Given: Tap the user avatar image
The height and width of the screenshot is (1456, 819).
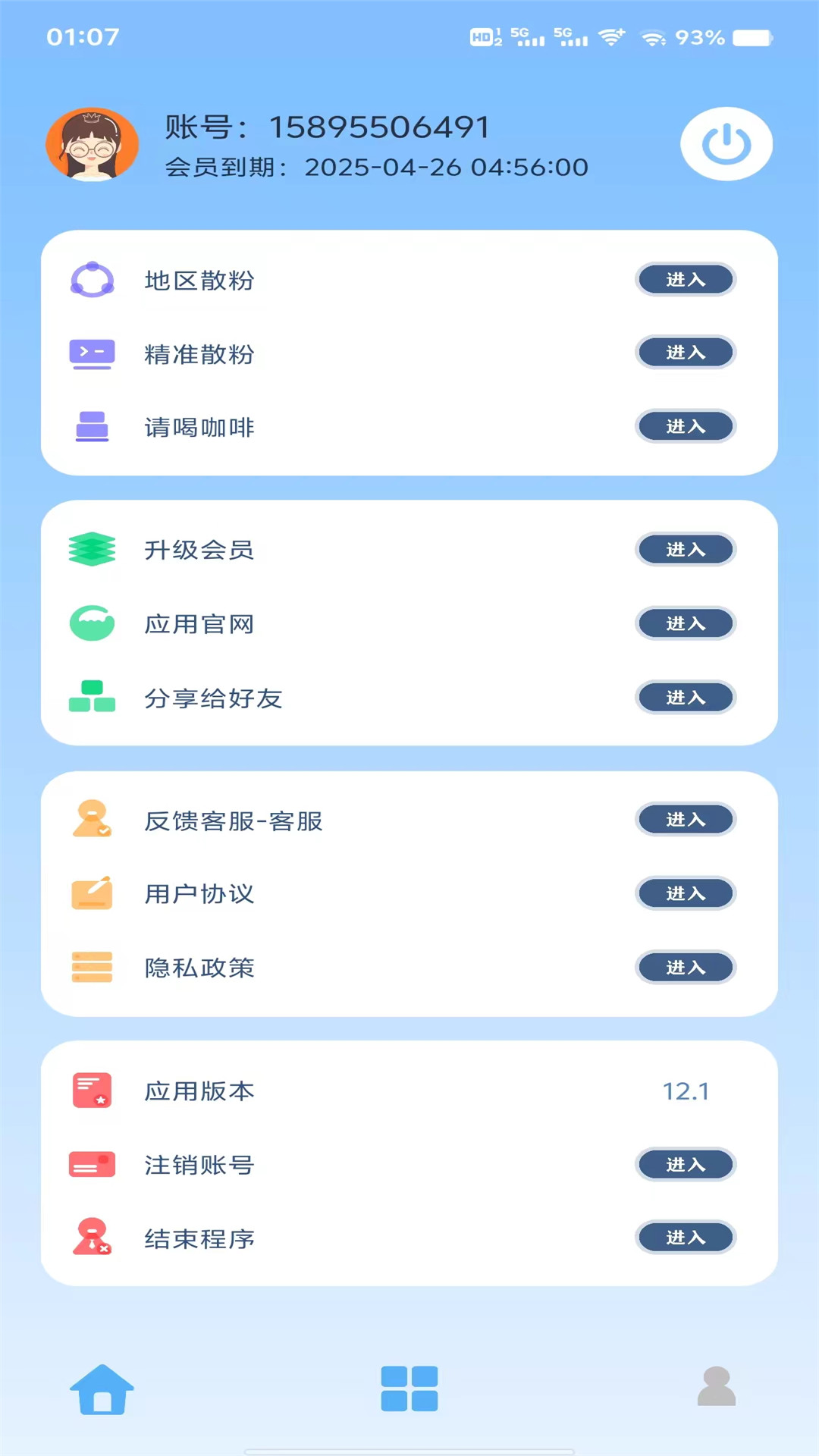Looking at the screenshot, I should click(x=93, y=144).
